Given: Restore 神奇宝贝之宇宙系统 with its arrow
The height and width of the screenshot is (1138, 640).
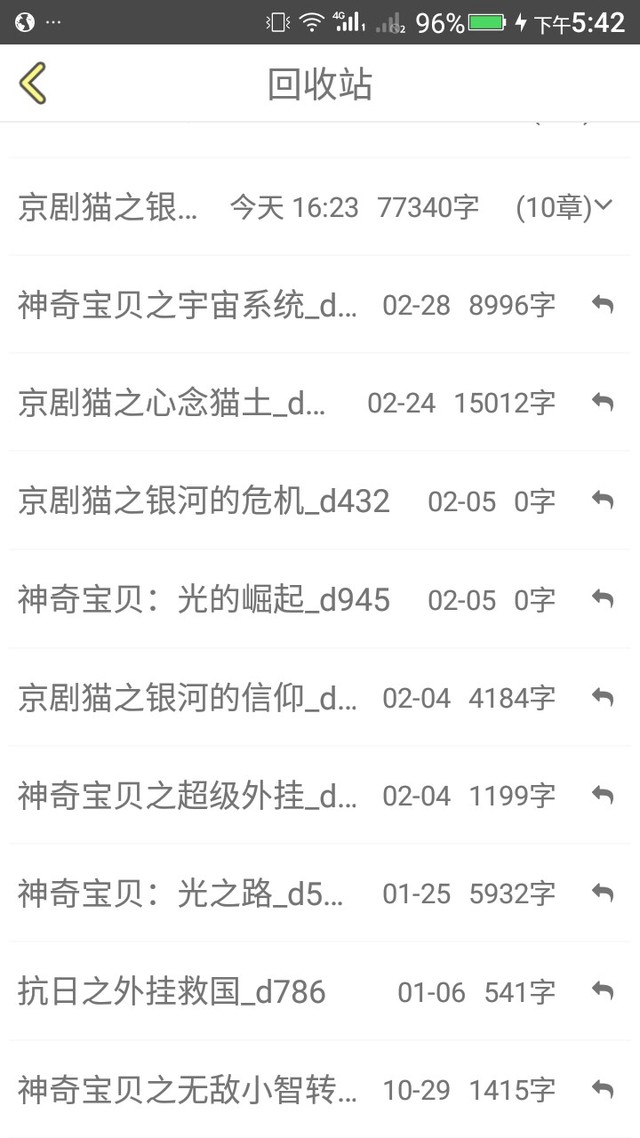Looking at the screenshot, I should (x=602, y=305).
